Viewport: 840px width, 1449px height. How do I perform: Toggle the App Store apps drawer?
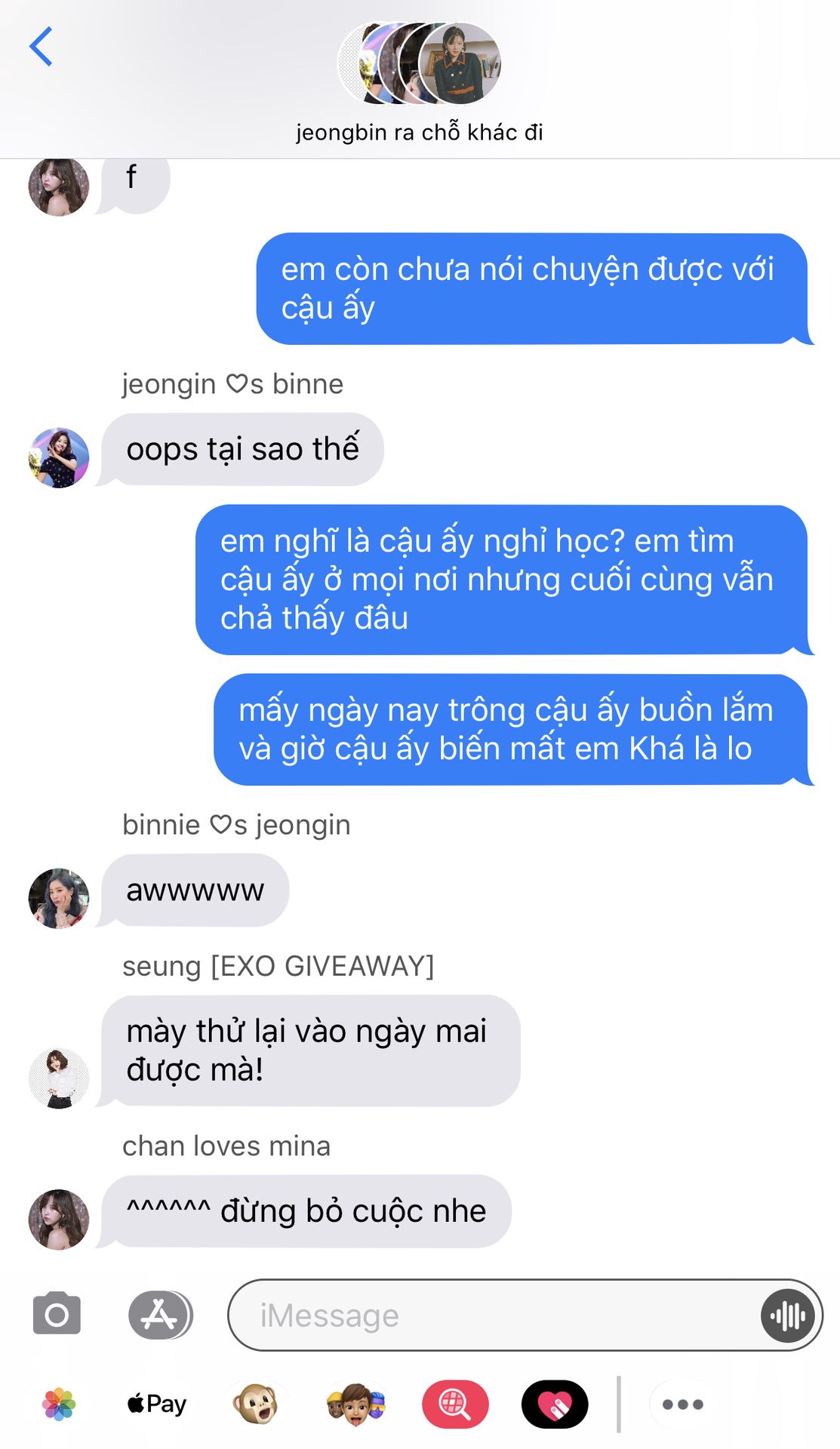pyautogui.click(x=160, y=1314)
